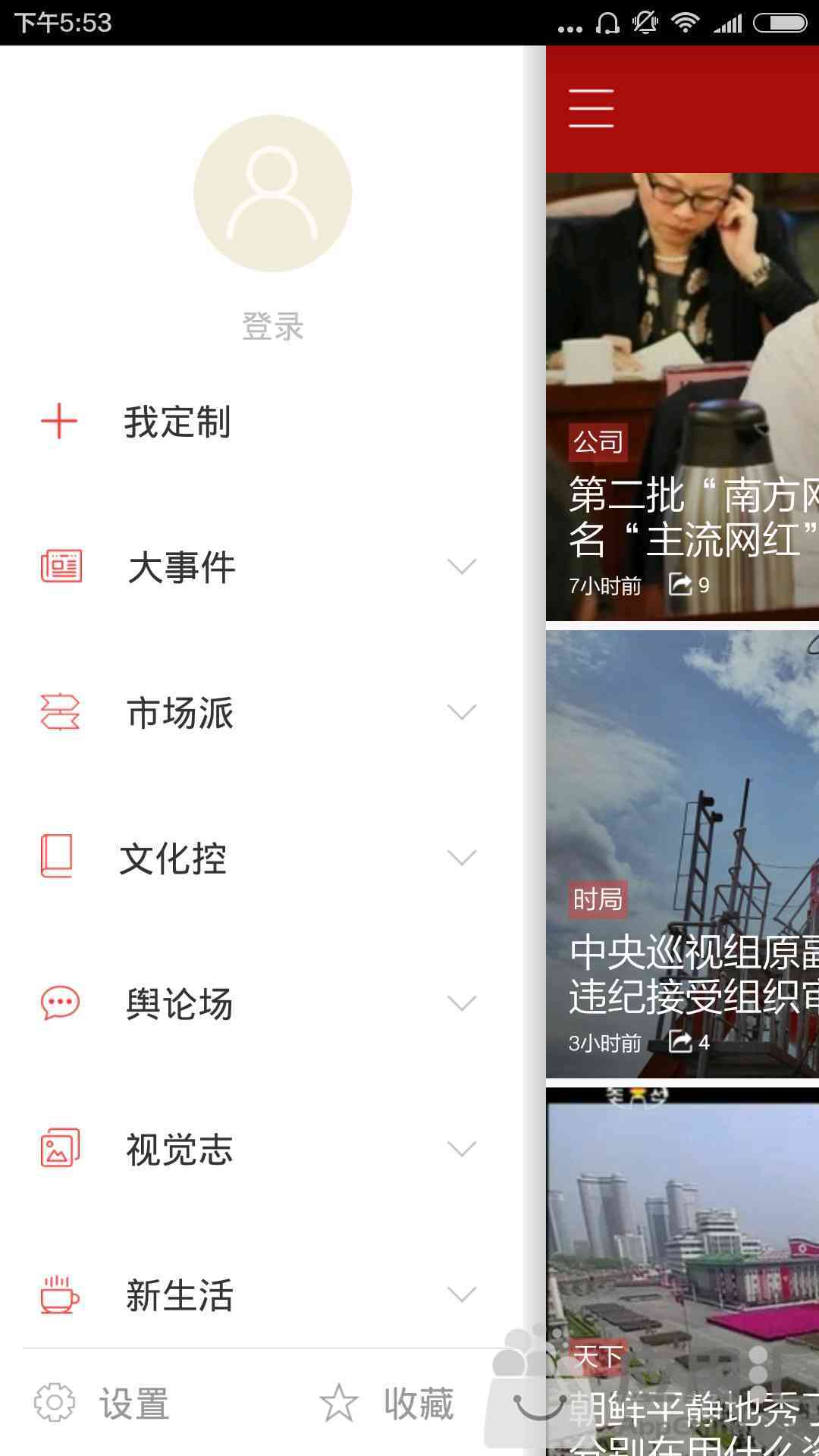Tap the 登录 login text
The width and height of the screenshot is (819, 1456).
pos(272,327)
